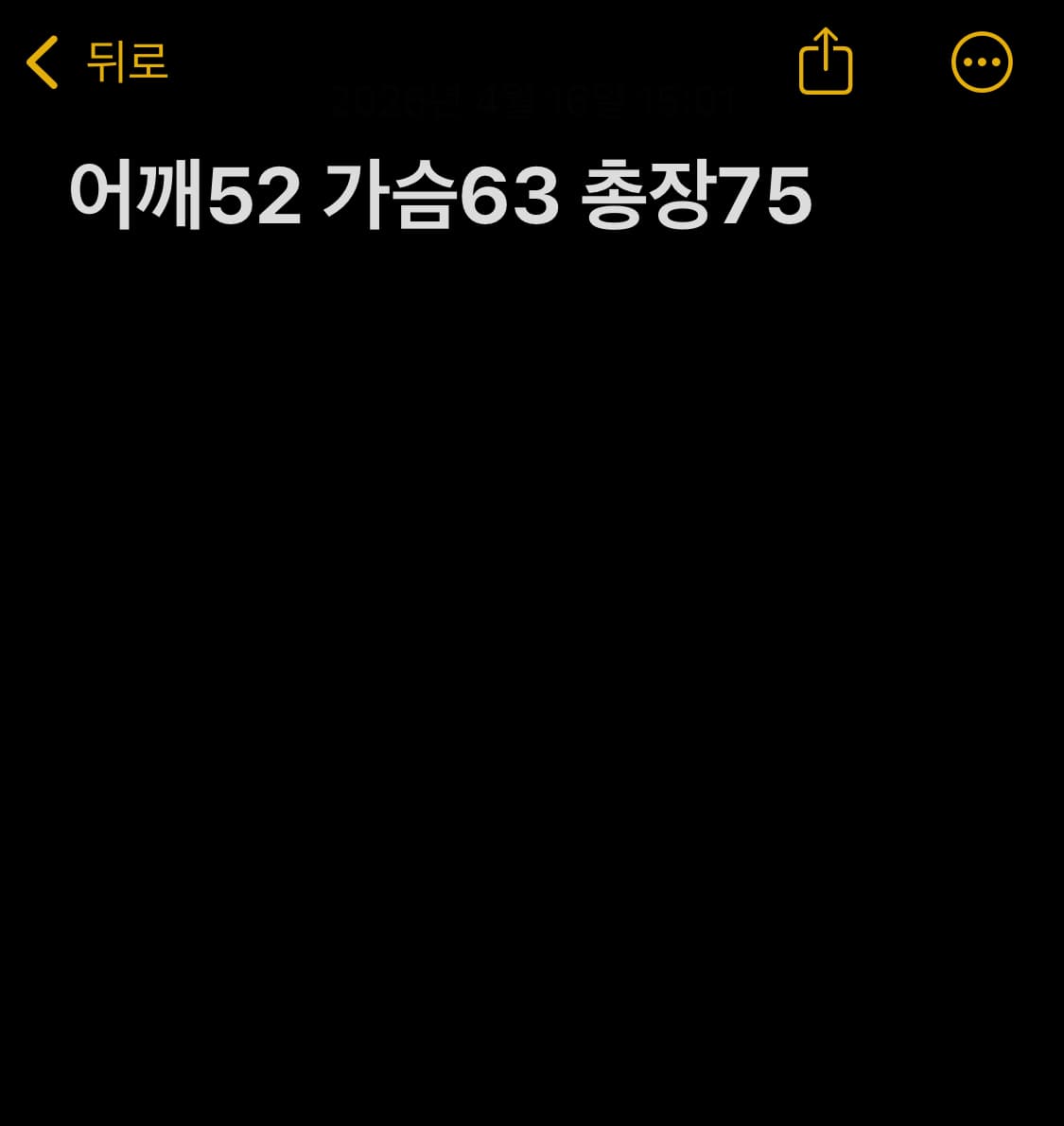Open export options via the share menu
The width and height of the screenshot is (1064, 1126).
click(825, 61)
